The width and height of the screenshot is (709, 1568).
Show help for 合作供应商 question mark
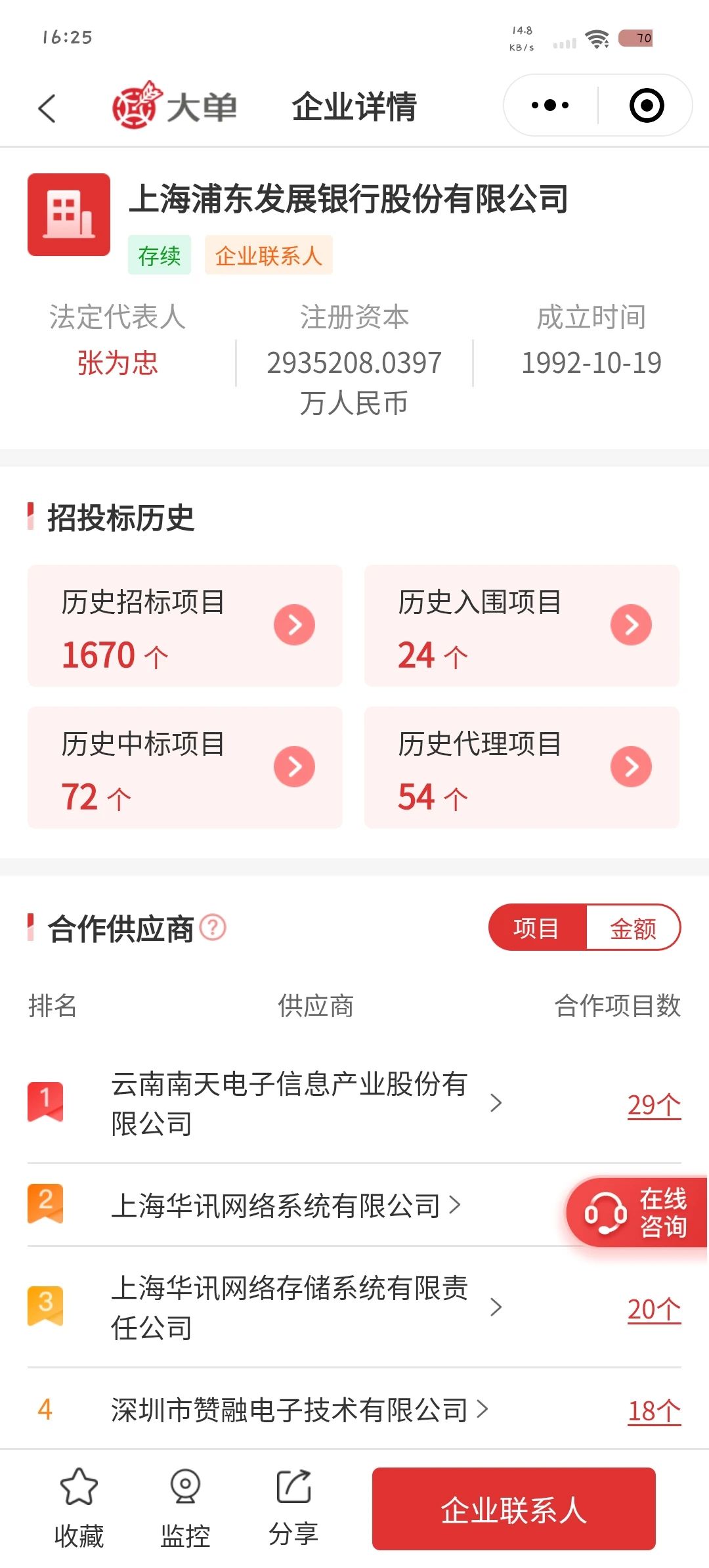click(x=213, y=928)
